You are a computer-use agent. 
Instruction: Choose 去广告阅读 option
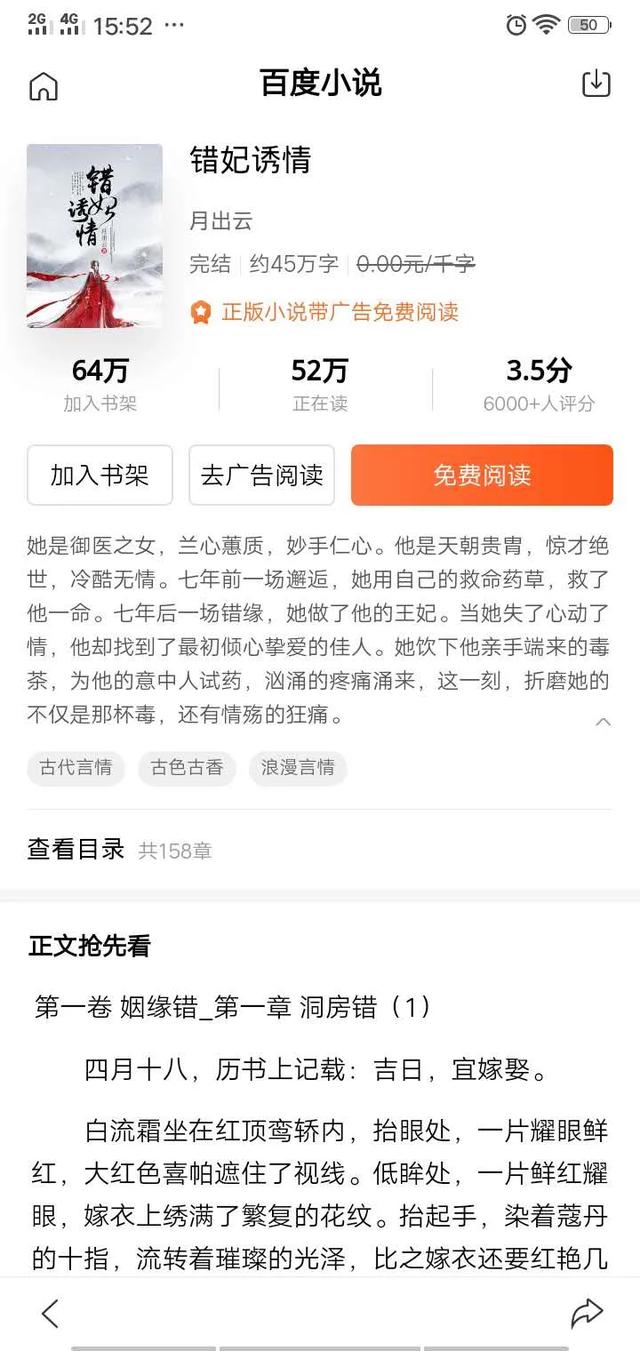[x=262, y=475]
